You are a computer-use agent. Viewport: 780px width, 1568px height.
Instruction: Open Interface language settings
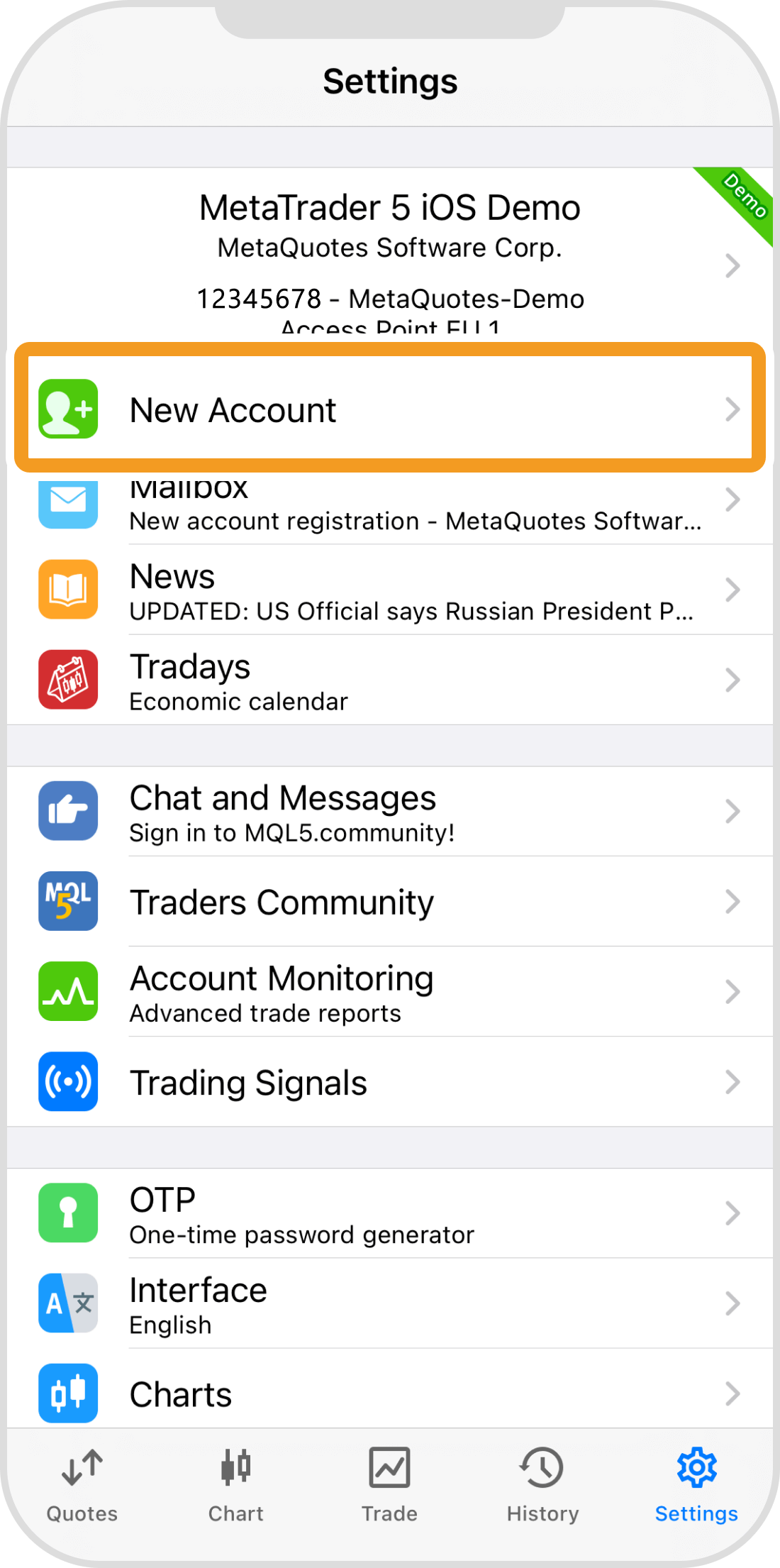pyautogui.click(x=389, y=1304)
